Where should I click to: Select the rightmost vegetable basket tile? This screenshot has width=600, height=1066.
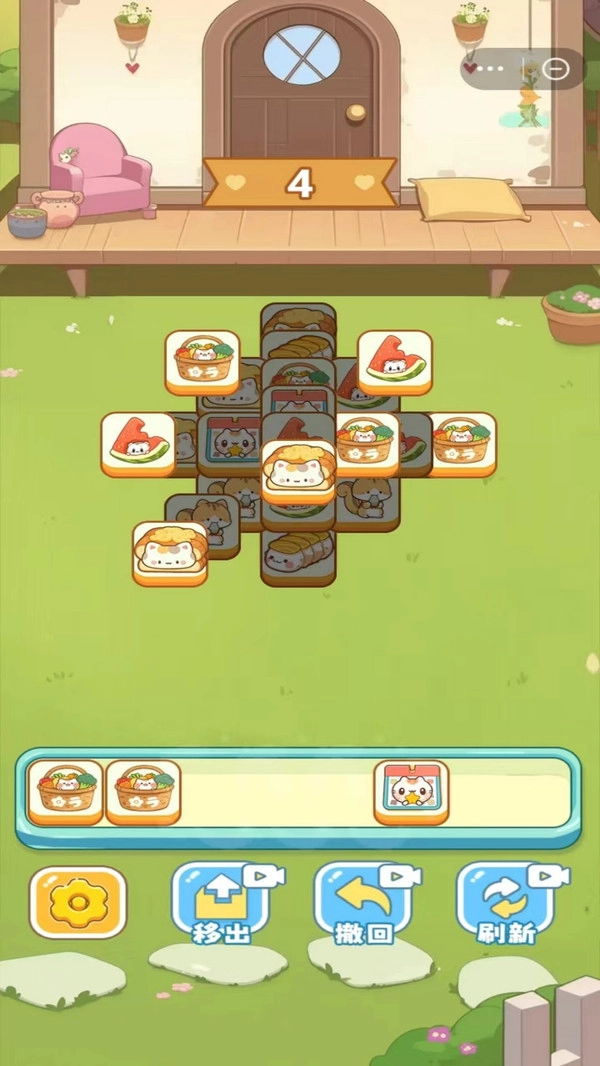[461, 443]
